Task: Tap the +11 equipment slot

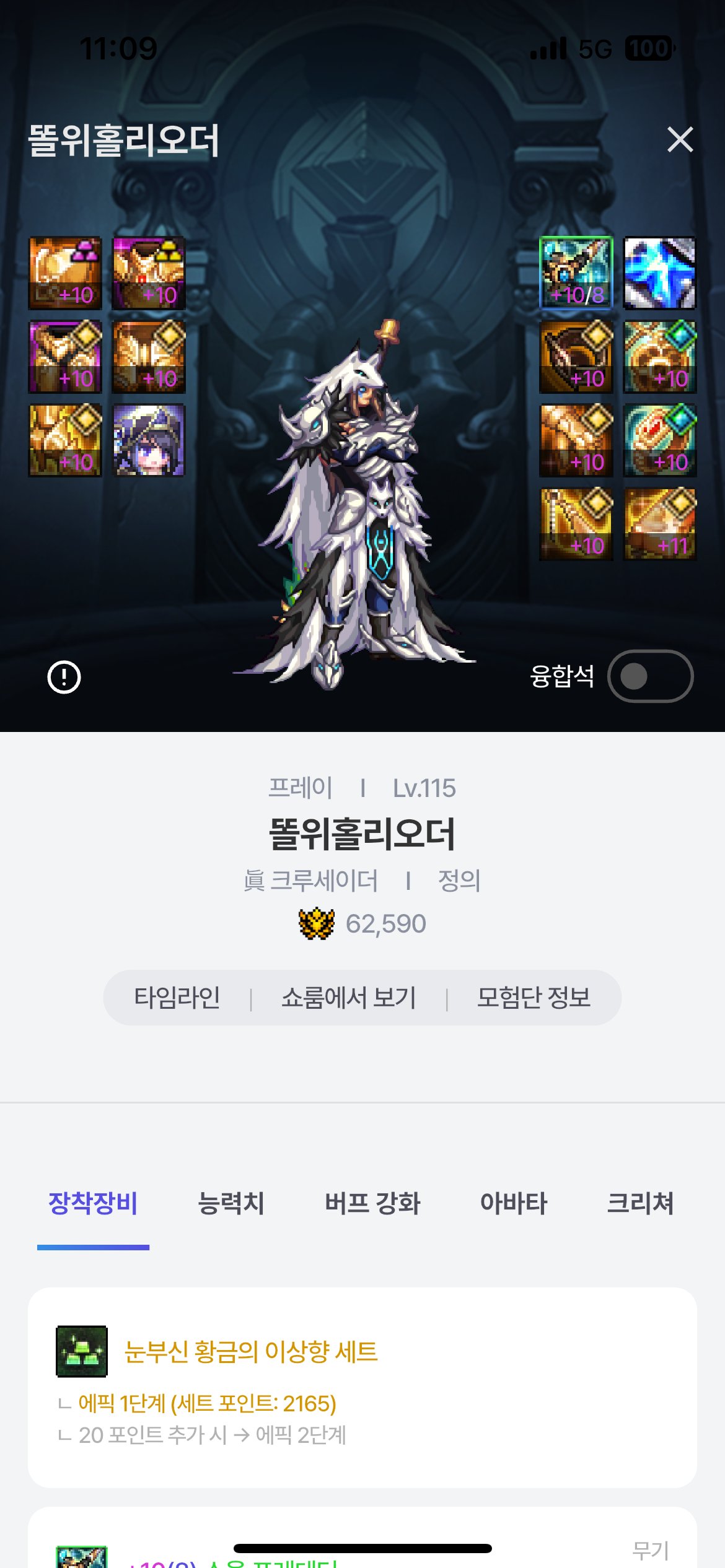Action: point(659,524)
